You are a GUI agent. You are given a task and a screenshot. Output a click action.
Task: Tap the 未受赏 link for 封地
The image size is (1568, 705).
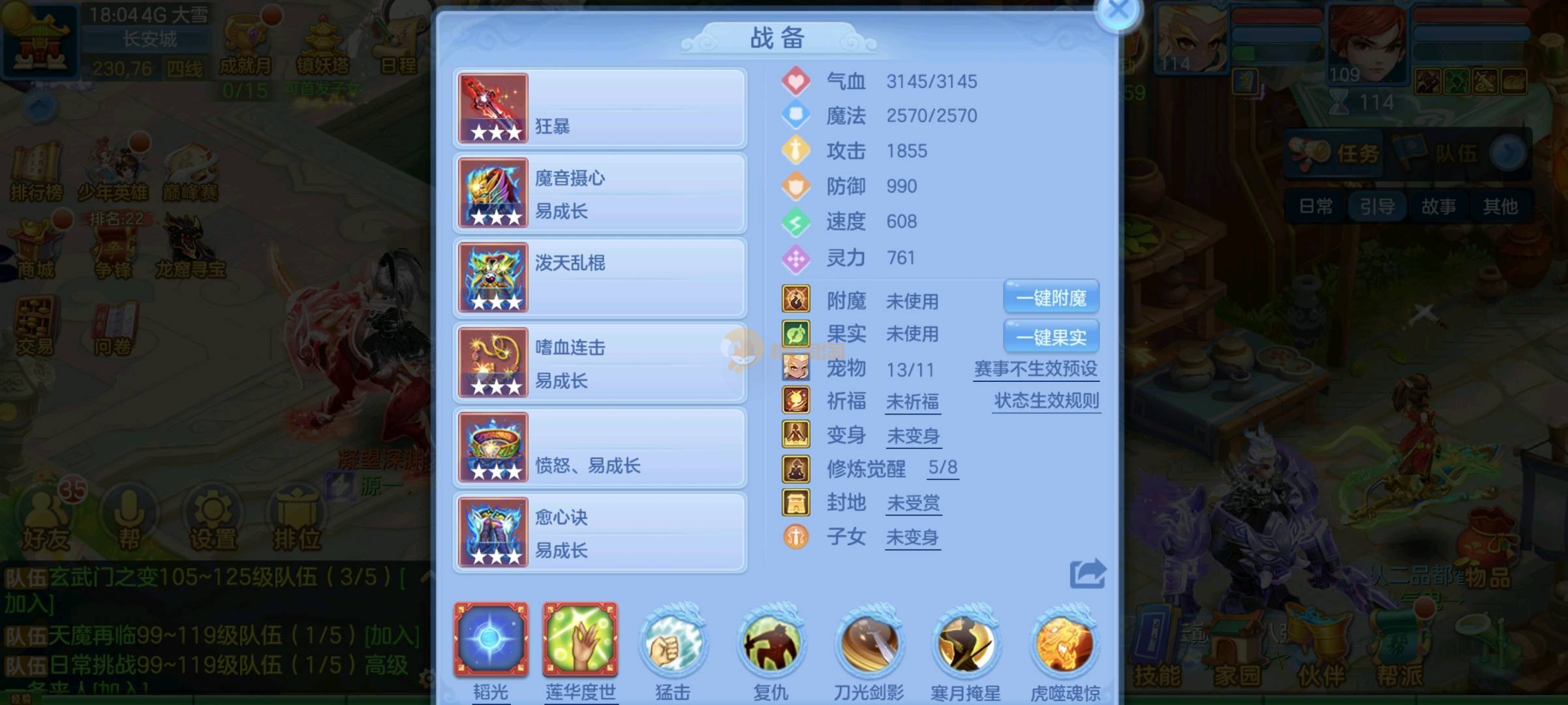[913, 503]
